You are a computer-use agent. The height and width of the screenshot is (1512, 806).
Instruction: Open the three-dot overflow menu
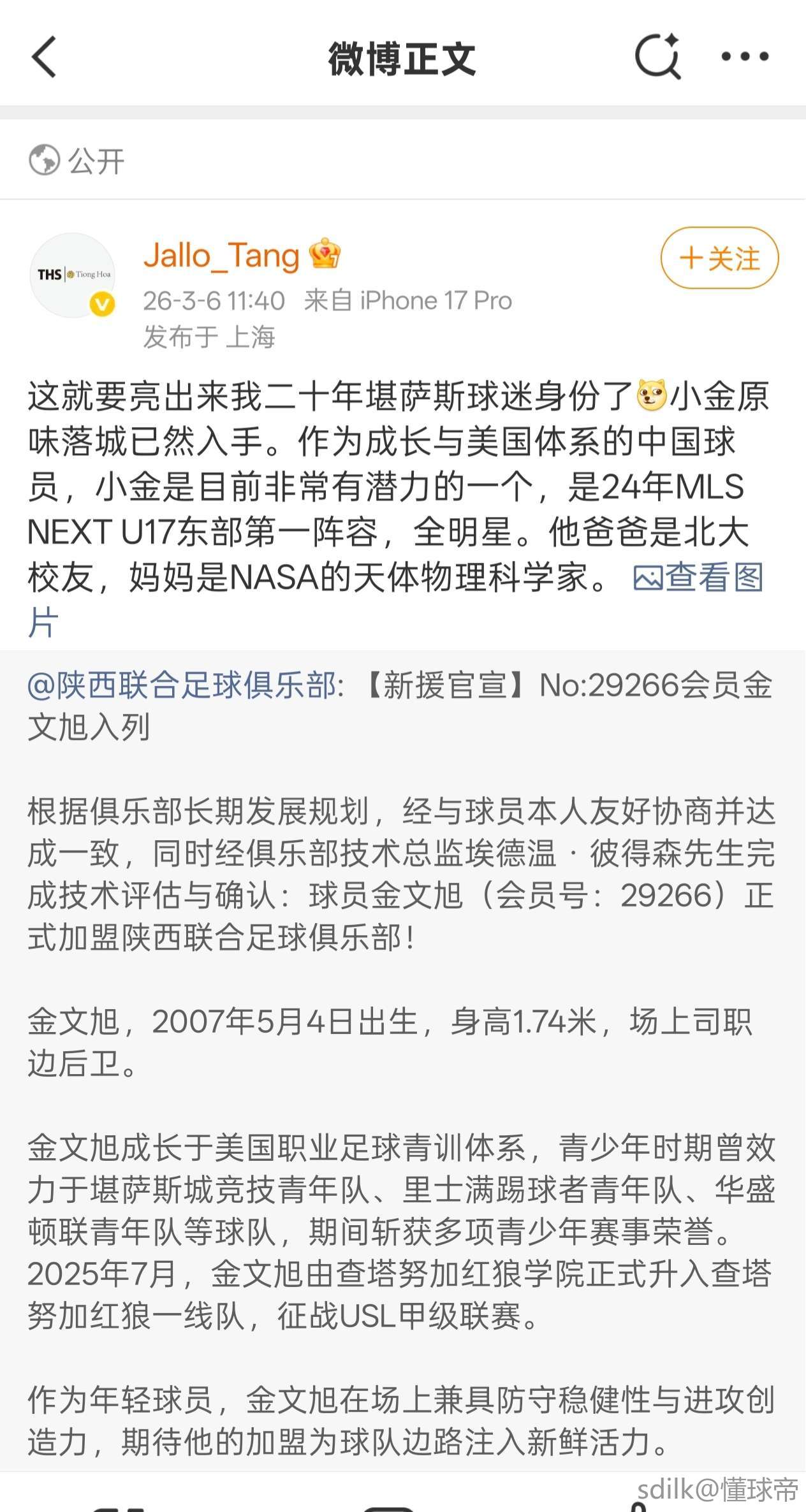pos(744,57)
